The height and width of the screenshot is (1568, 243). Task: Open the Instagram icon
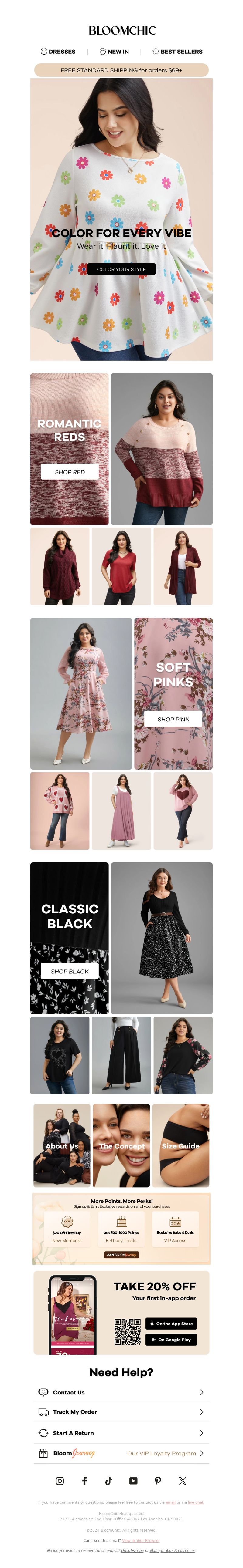[x=60, y=1481]
